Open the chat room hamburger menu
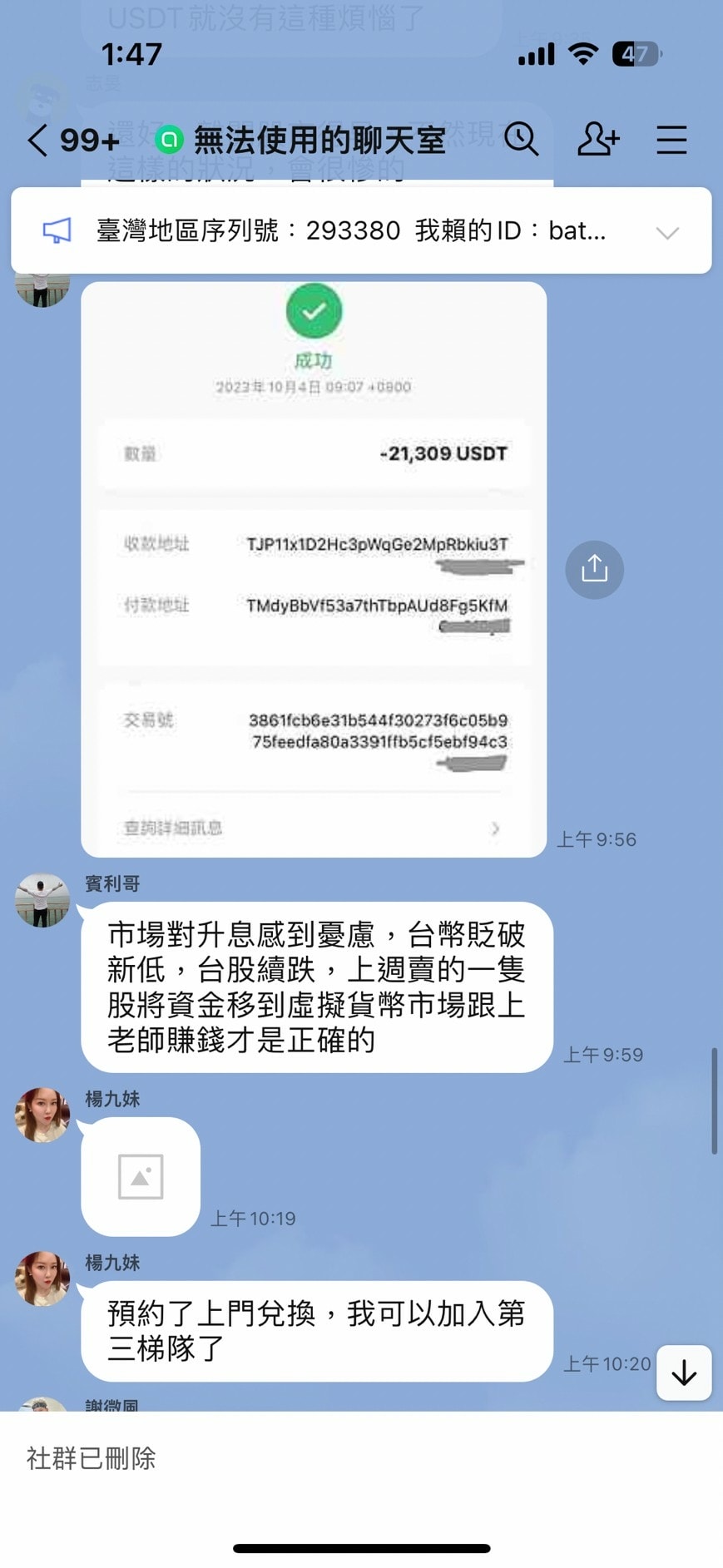723x1568 pixels. 671,140
